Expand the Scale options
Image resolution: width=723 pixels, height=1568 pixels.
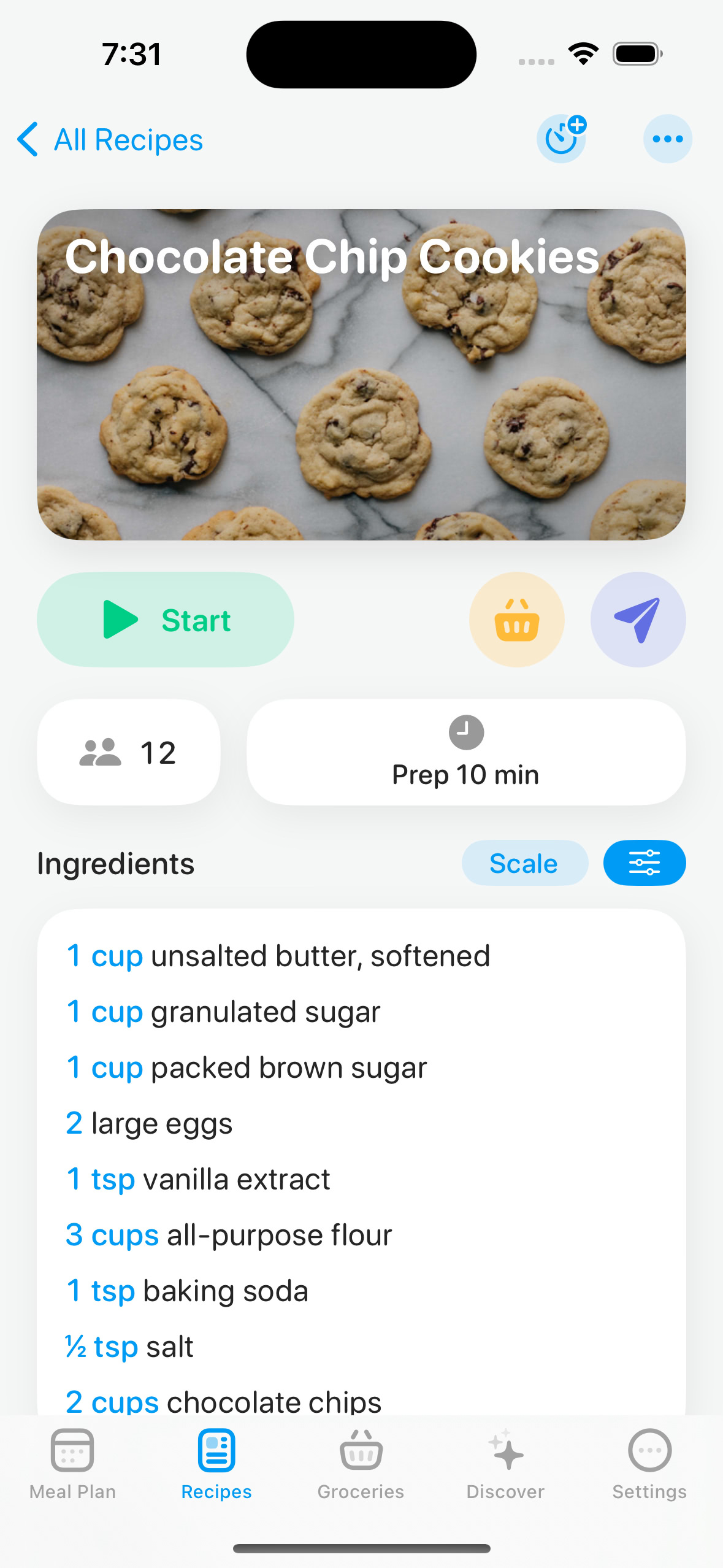tap(524, 863)
